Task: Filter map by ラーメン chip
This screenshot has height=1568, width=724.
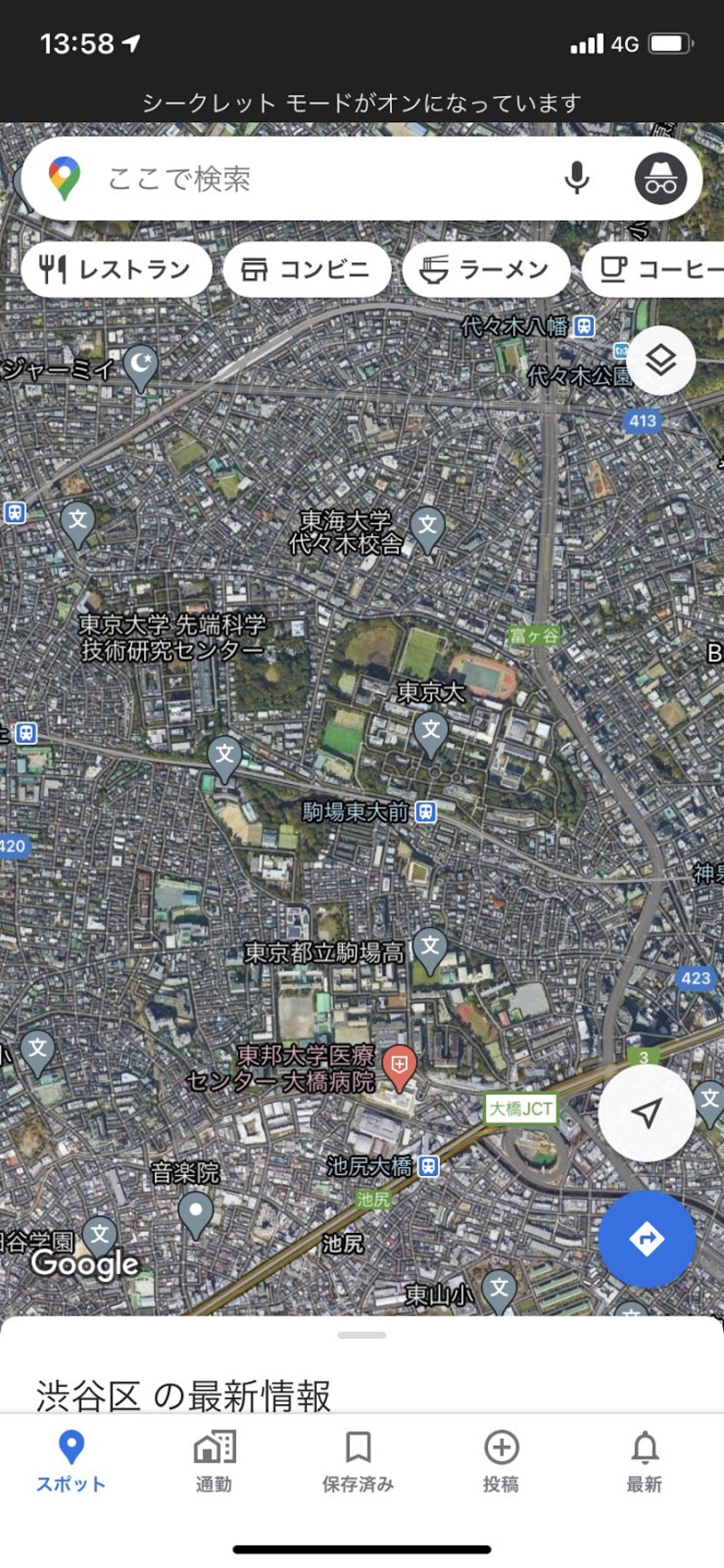Action: 486,269
